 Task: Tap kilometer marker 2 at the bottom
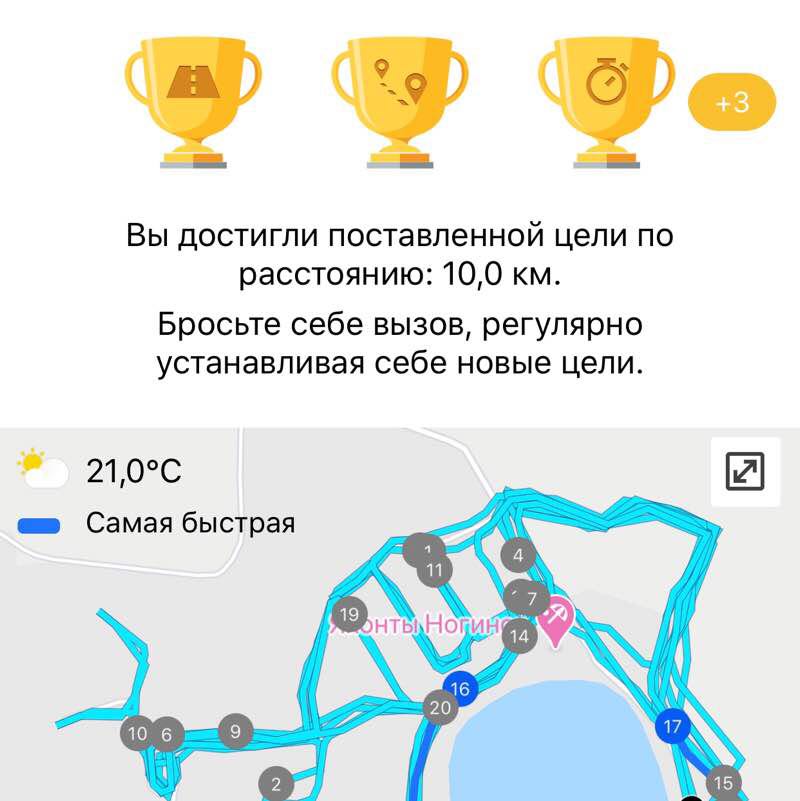[x=276, y=784]
